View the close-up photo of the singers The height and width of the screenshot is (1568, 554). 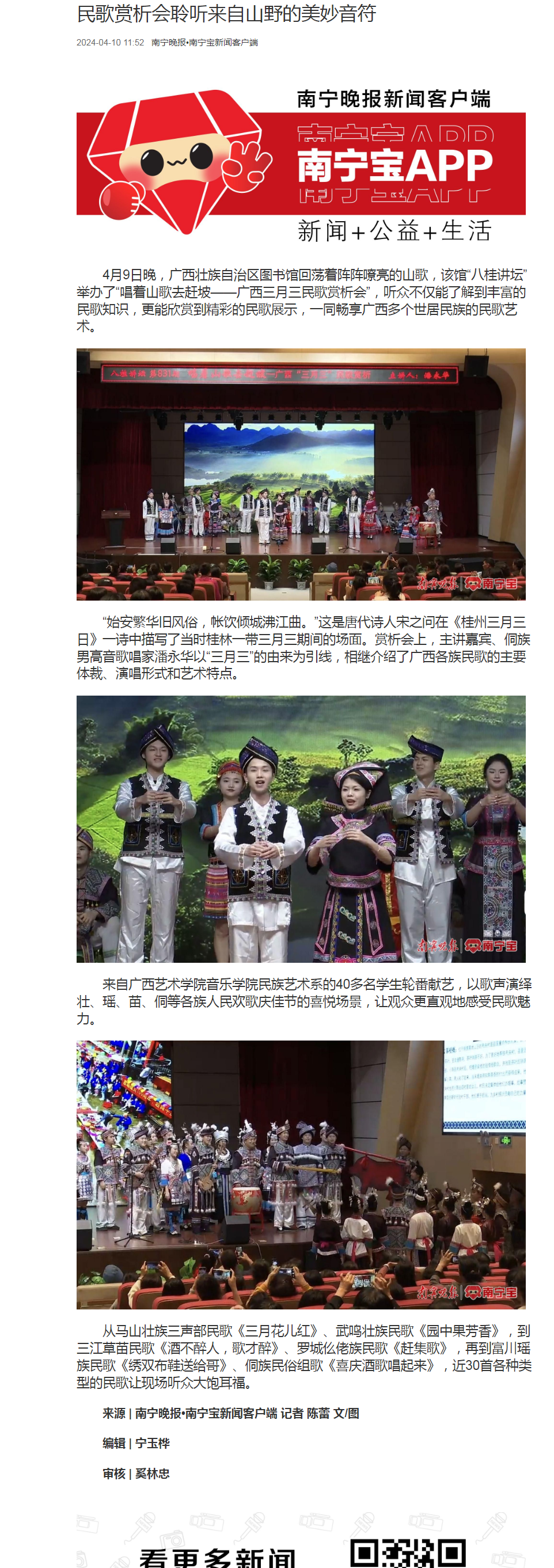pos(301,829)
